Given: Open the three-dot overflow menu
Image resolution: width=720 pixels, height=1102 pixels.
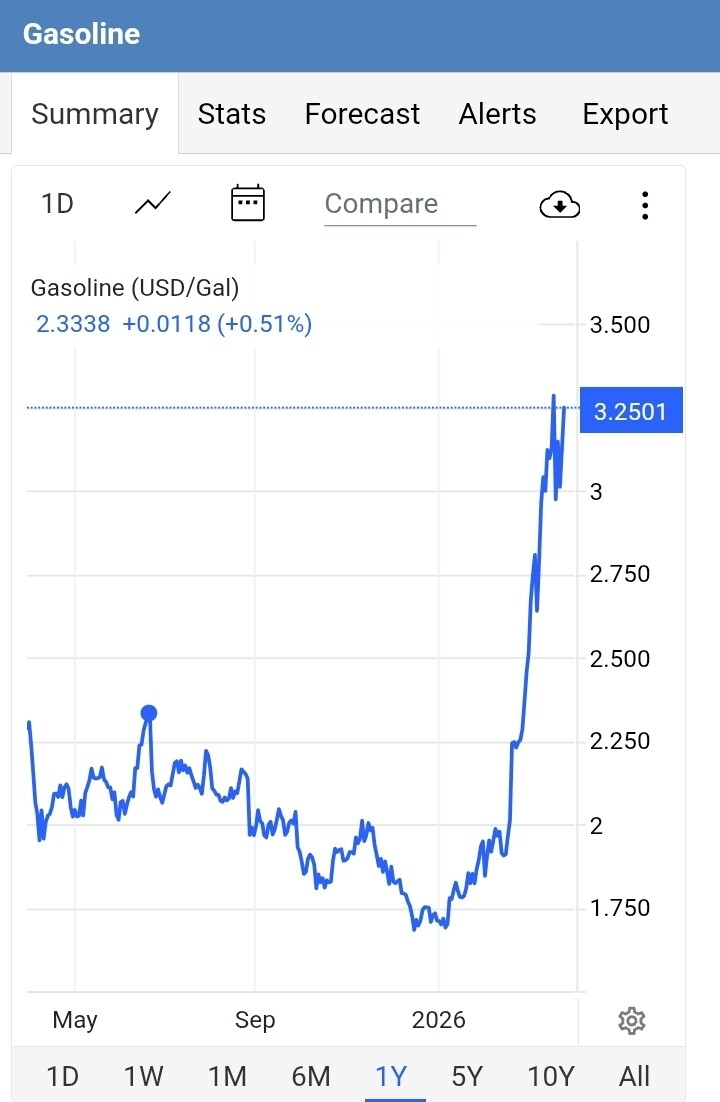Looking at the screenshot, I should pos(645,205).
